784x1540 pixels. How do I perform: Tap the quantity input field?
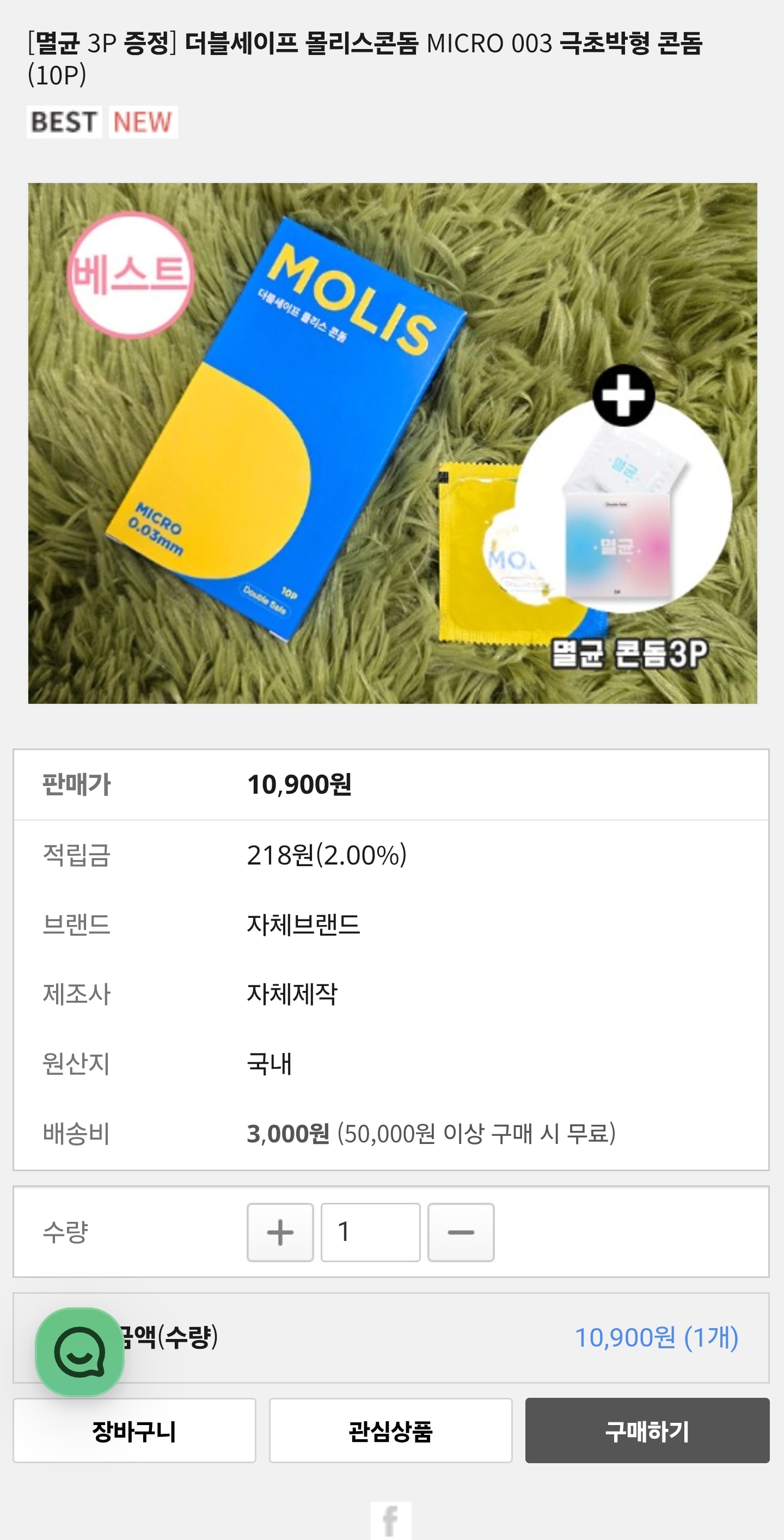coord(370,1232)
